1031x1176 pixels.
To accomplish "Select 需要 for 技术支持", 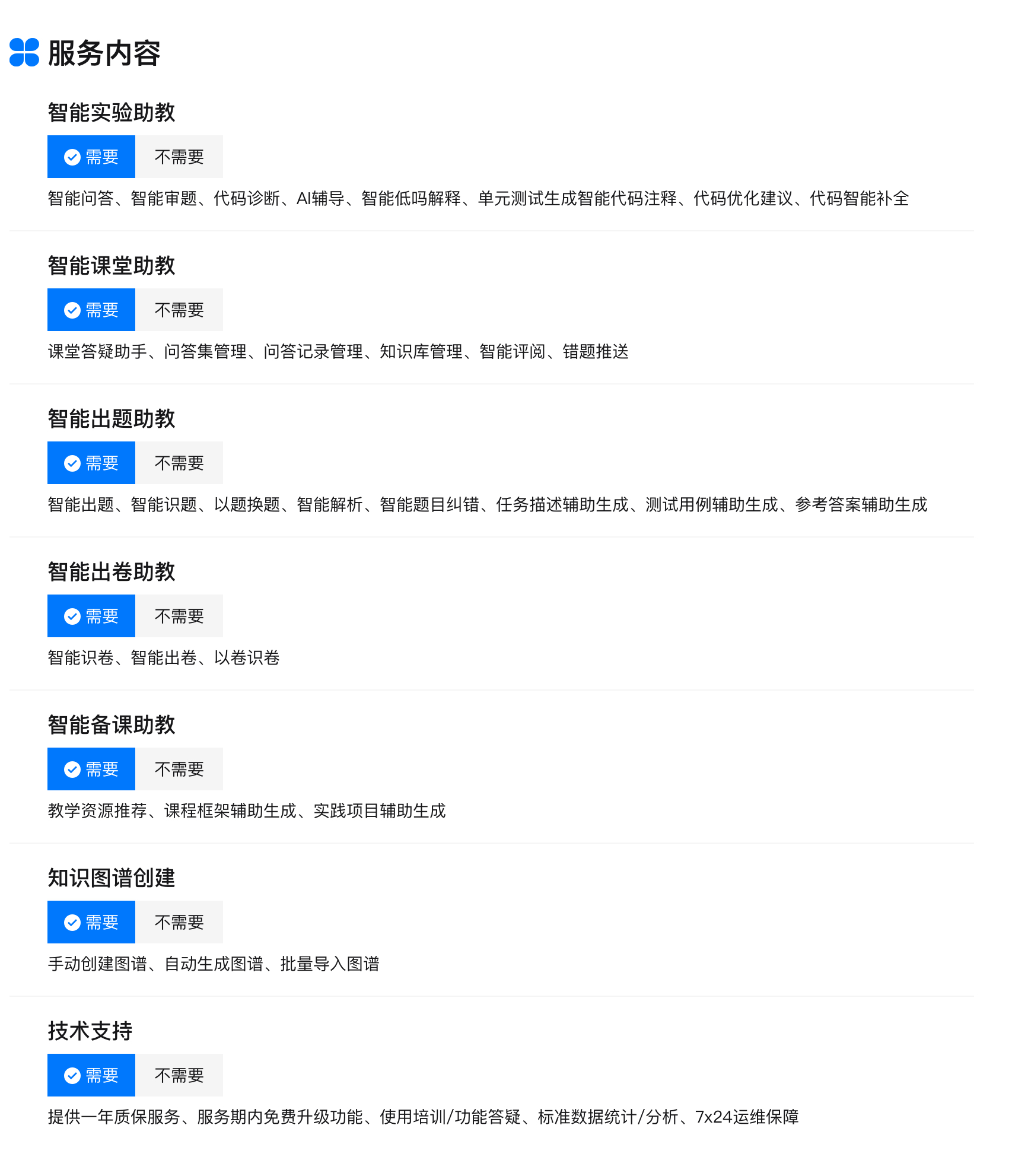I will tap(91, 1075).
